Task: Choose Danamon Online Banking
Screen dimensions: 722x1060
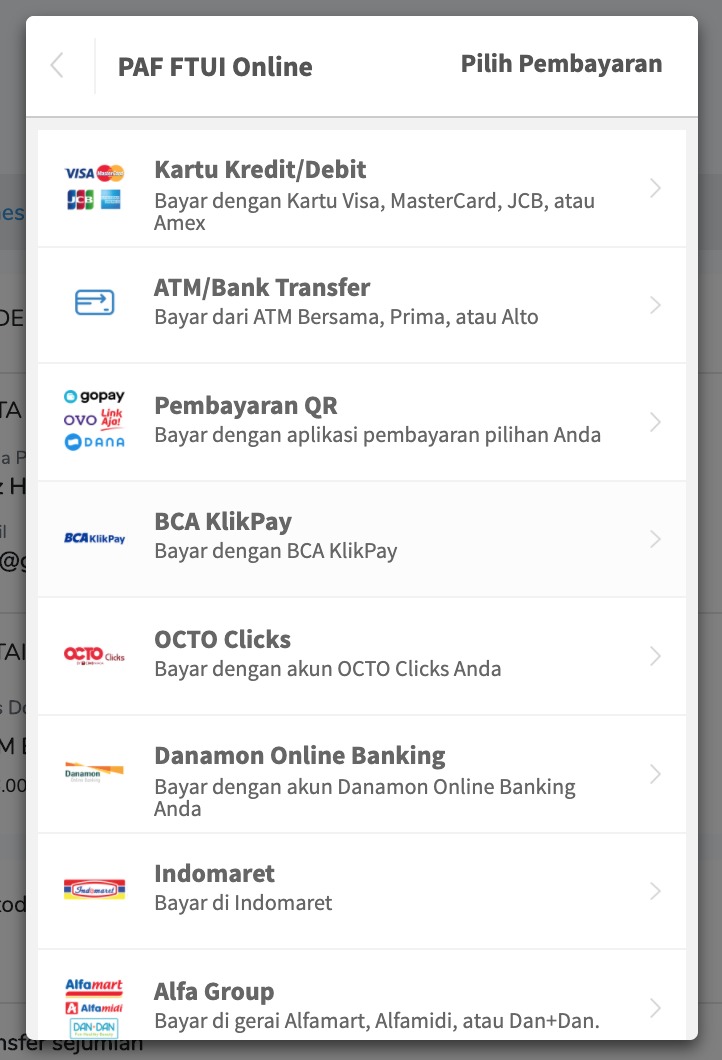Action: (x=361, y=773)
